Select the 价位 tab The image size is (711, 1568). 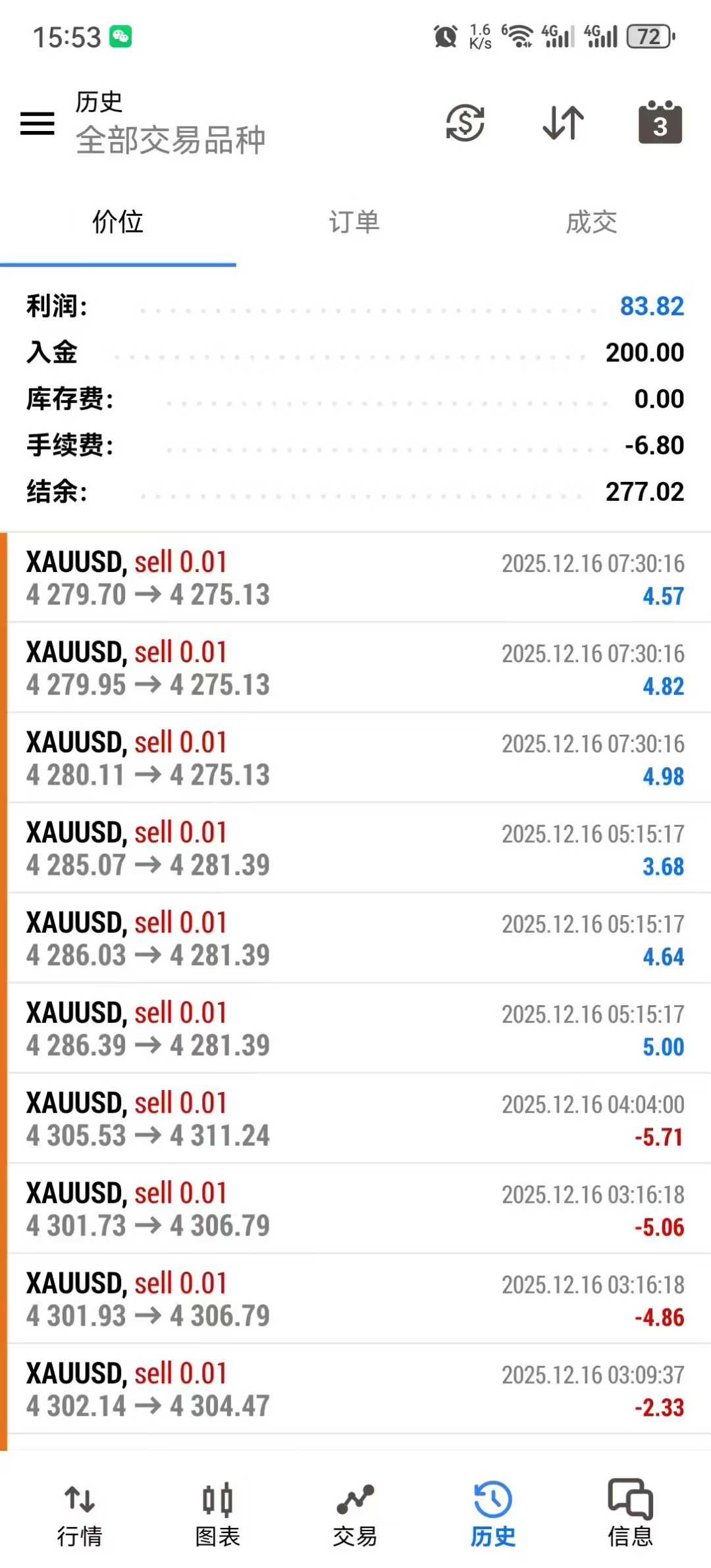coord(118,222)
